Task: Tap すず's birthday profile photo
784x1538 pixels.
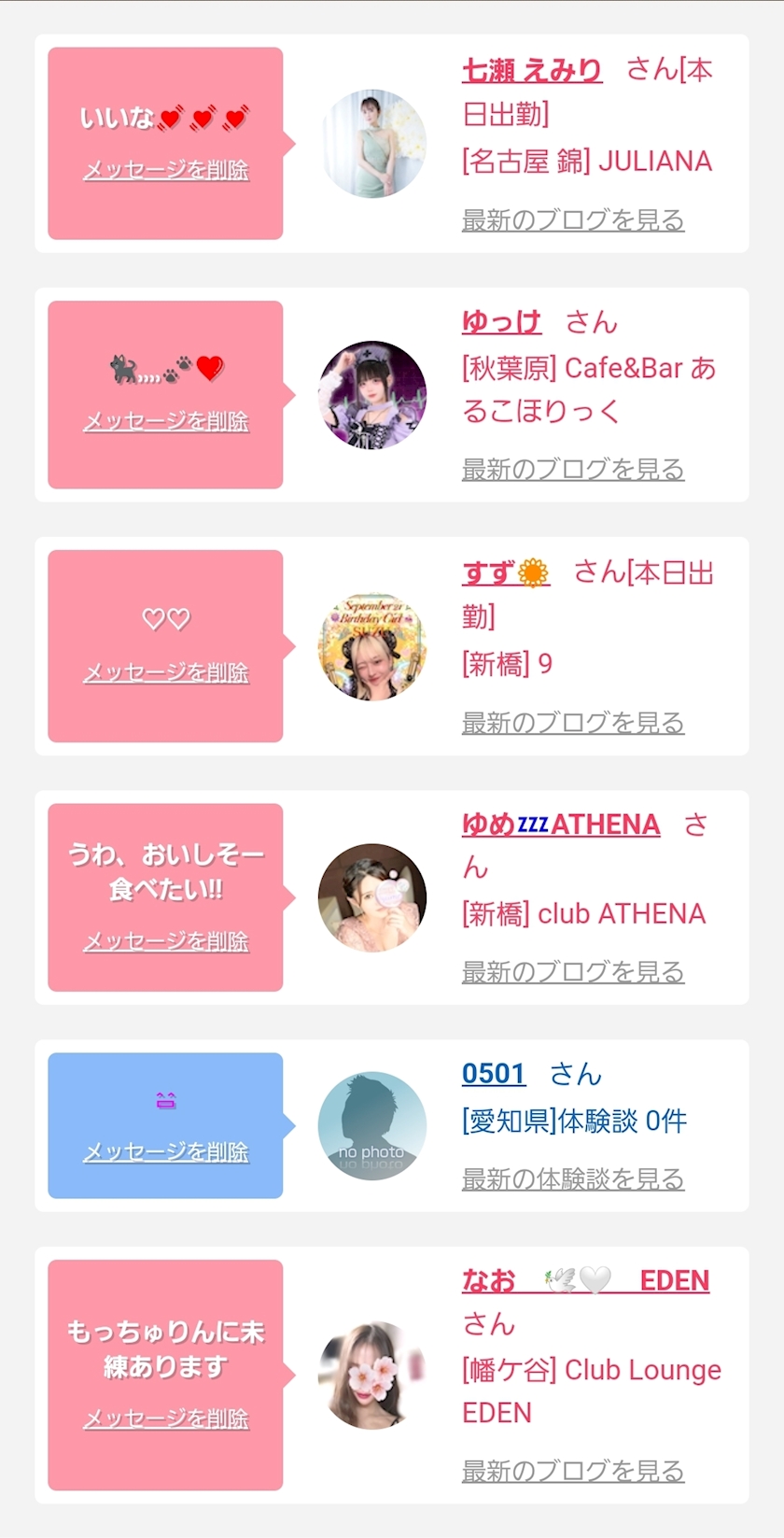Action: [372, 646]
